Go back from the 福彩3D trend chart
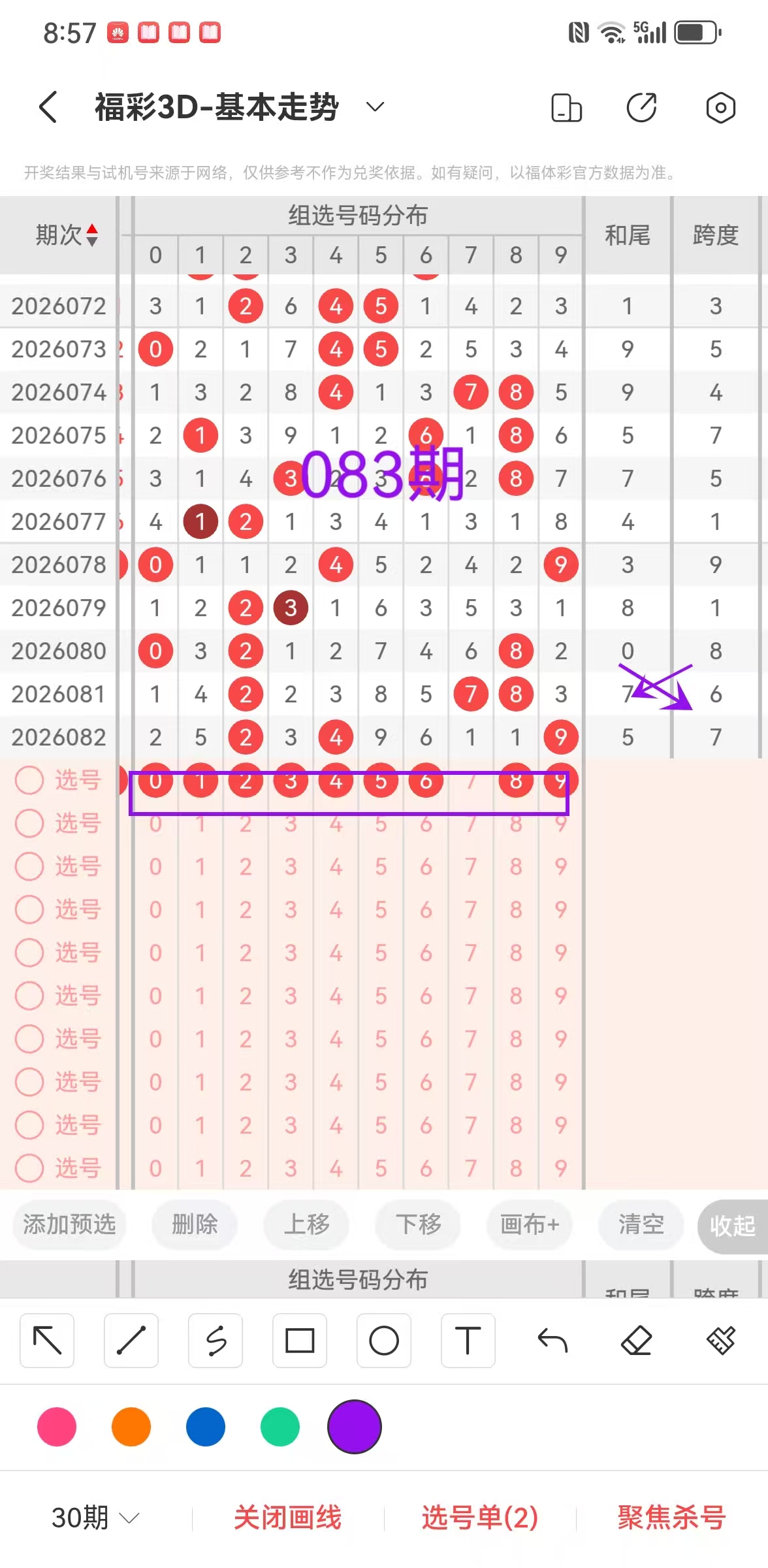Image resolution: width=768 pixels, height=1568 pixels. click(x=48, y=107)
